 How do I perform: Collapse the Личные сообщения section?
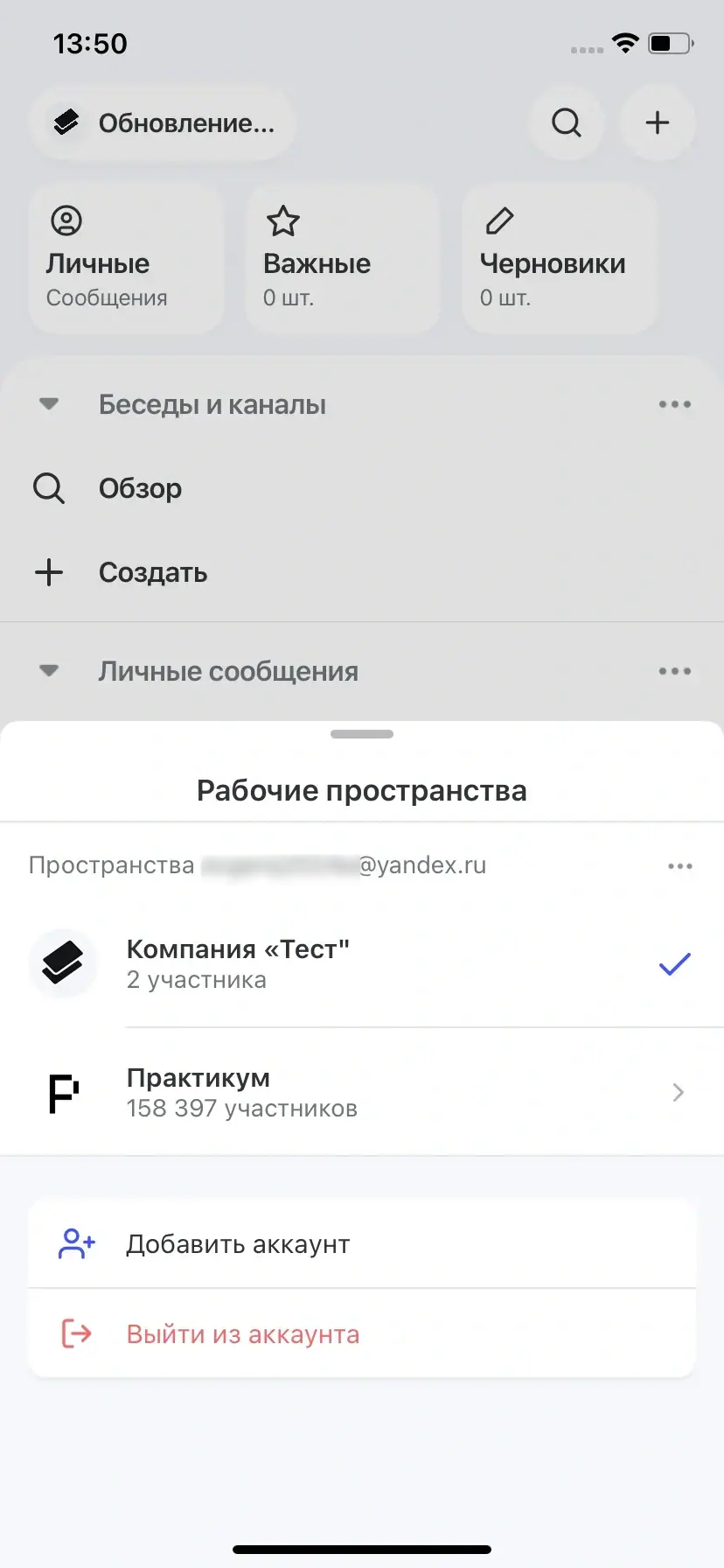[50, 671]
